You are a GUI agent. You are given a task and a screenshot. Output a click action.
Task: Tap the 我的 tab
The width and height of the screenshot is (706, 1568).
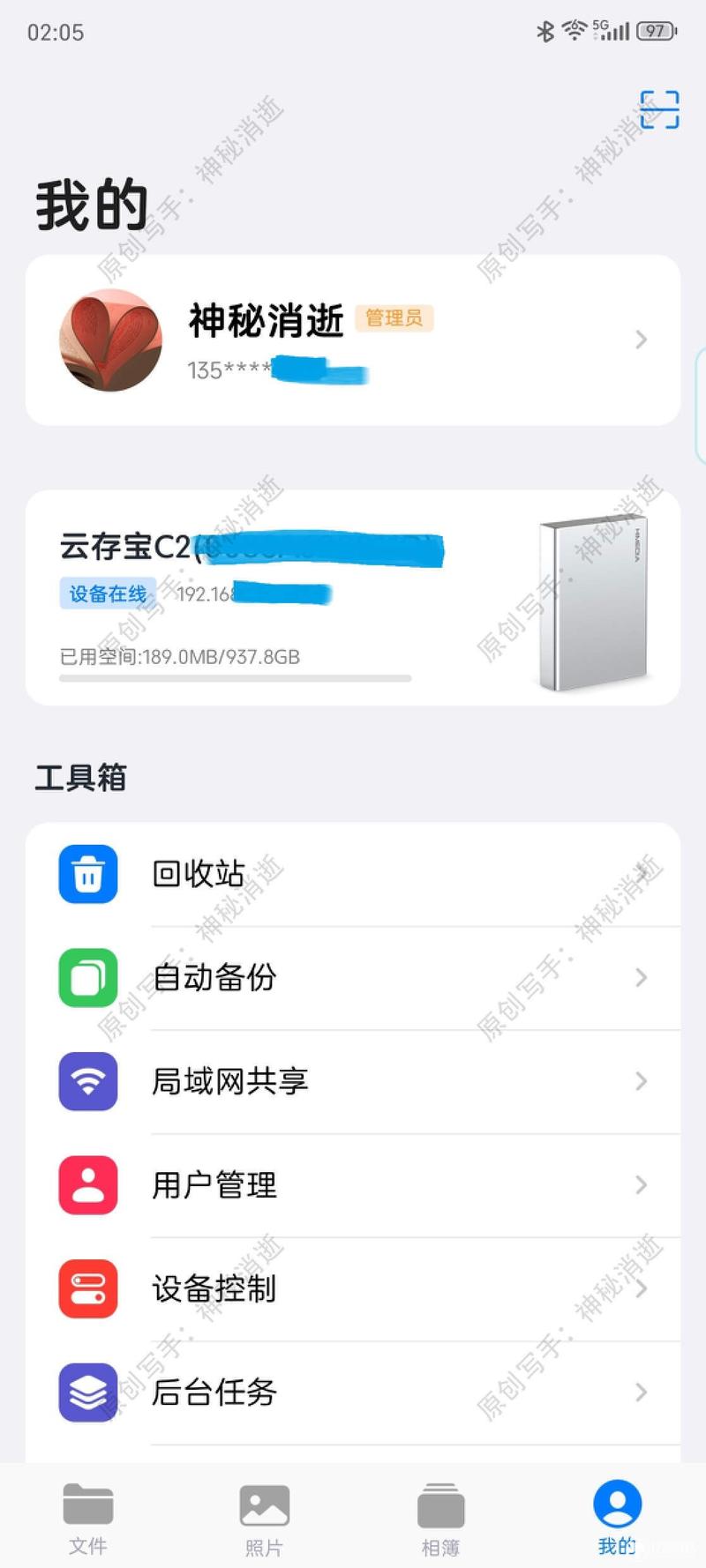(x=617, y=1519)
